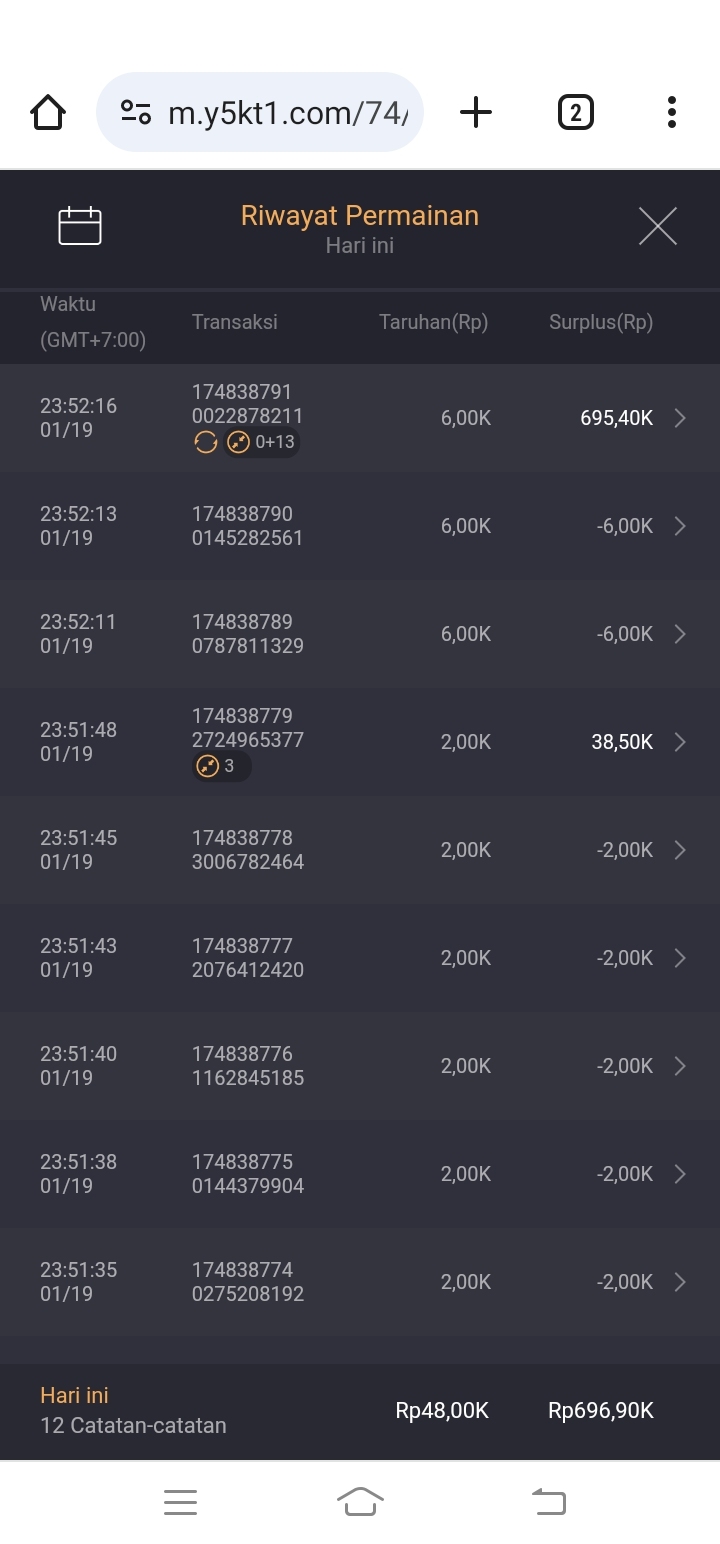Viewport: 720px width, 1544px height.
Task: Add a new browser tab
Action: (x=476, y=112)
